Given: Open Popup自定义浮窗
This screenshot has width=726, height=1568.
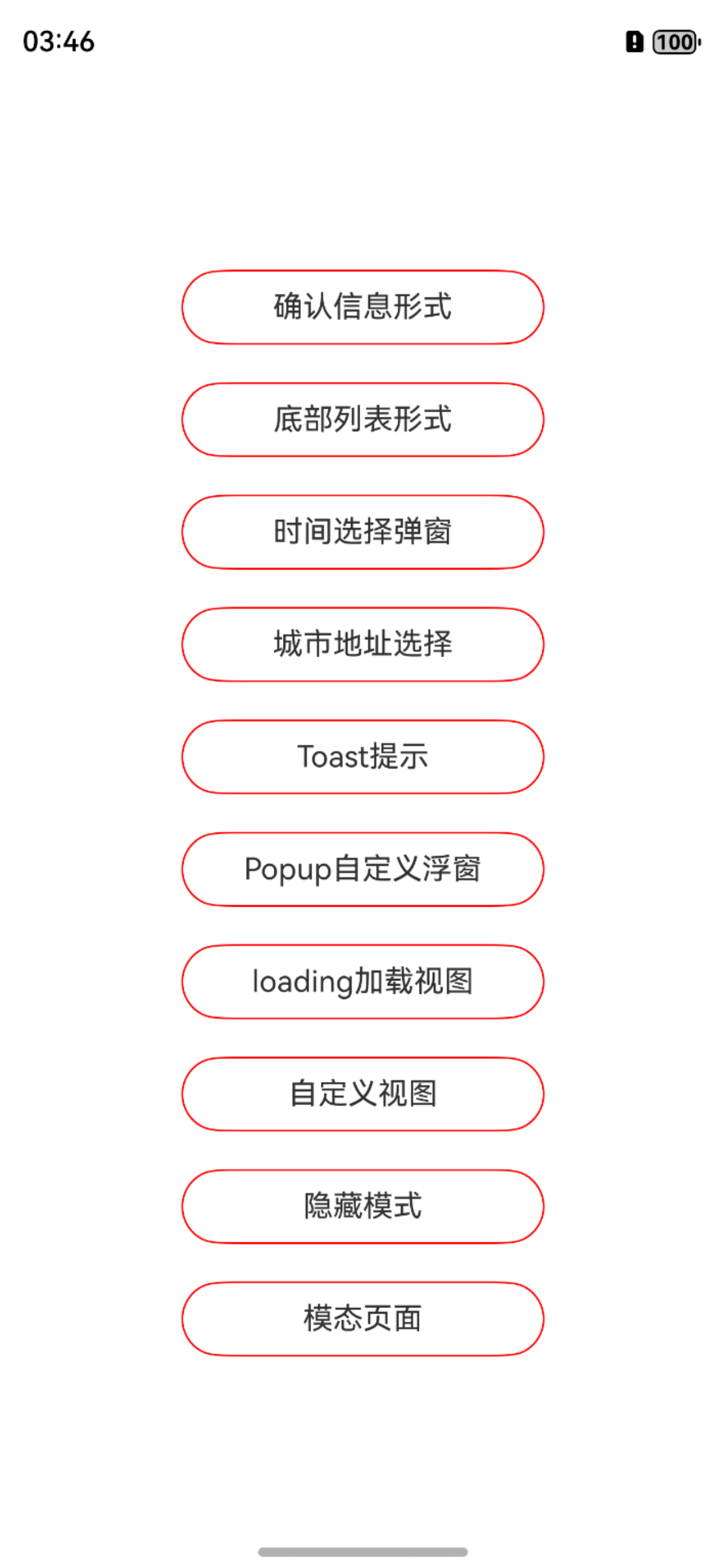Looking at the screenshot, I should (x=362, y=869).
